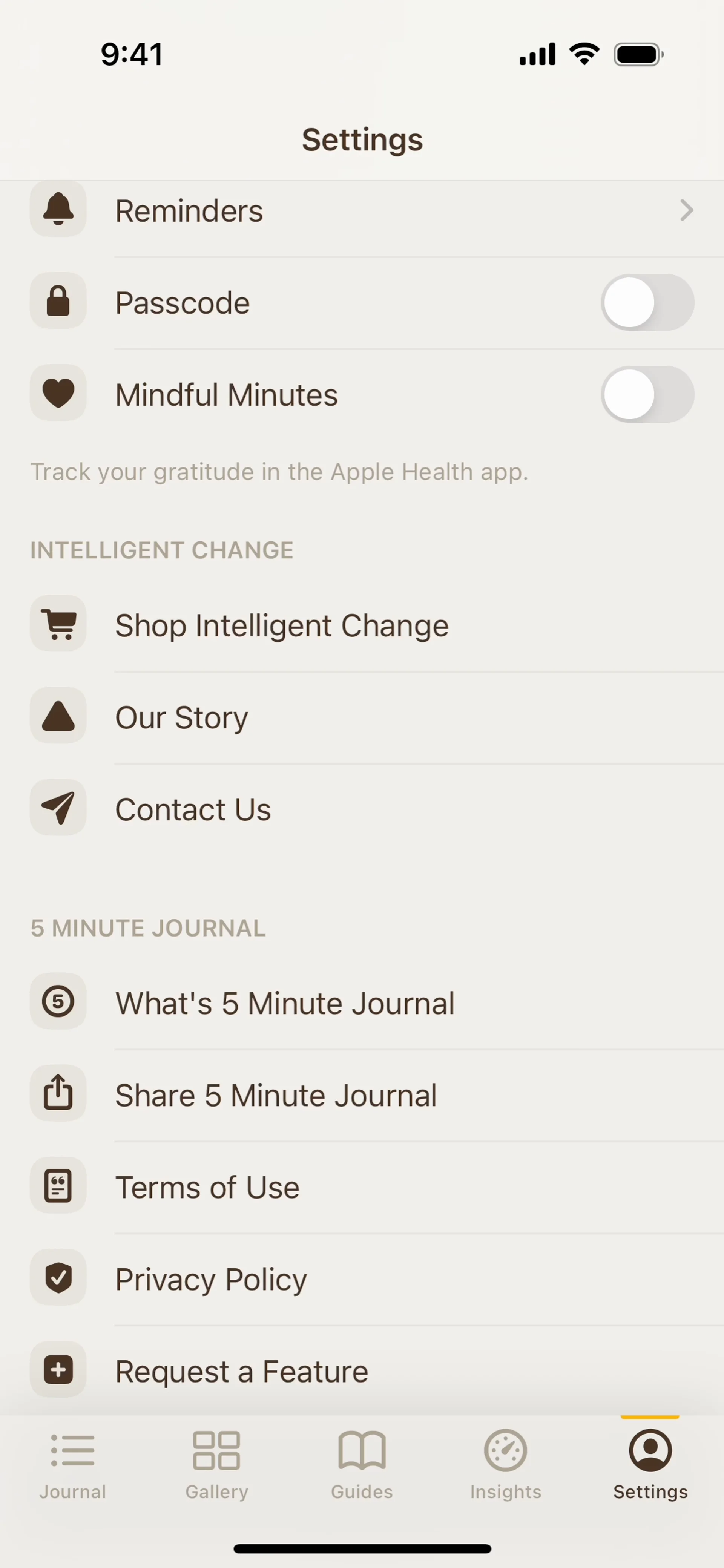Open the Reminders settings row
724x1568 pixels.
[362, 211]
